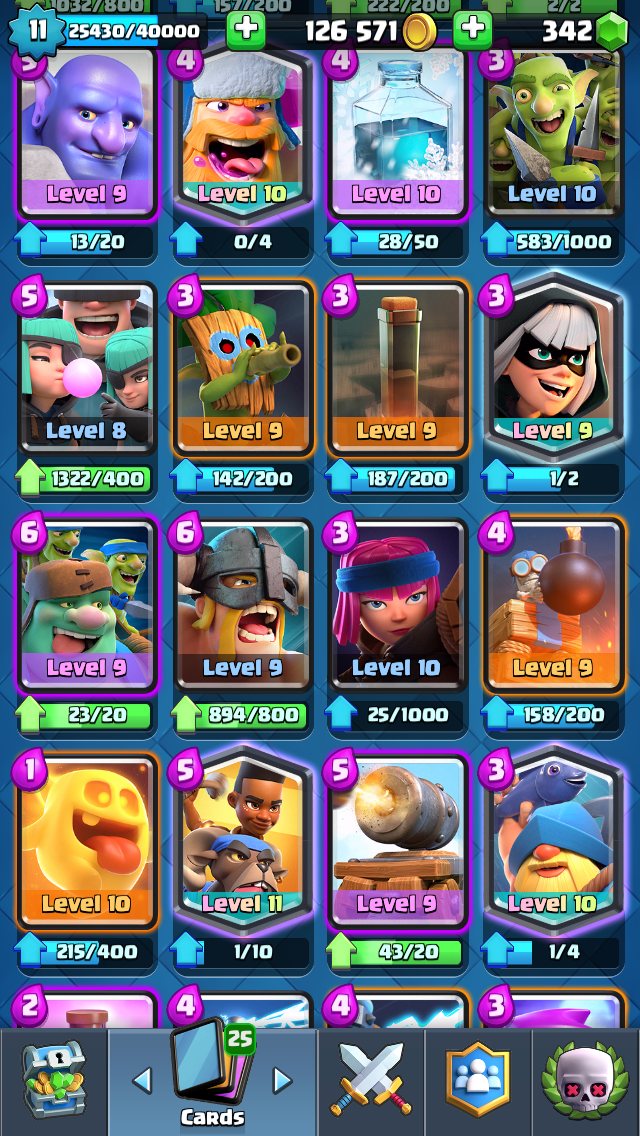This screenshot has width=640, height=1136.
Task: Open the Shop chest tab
Action: tap(54, 1079)
